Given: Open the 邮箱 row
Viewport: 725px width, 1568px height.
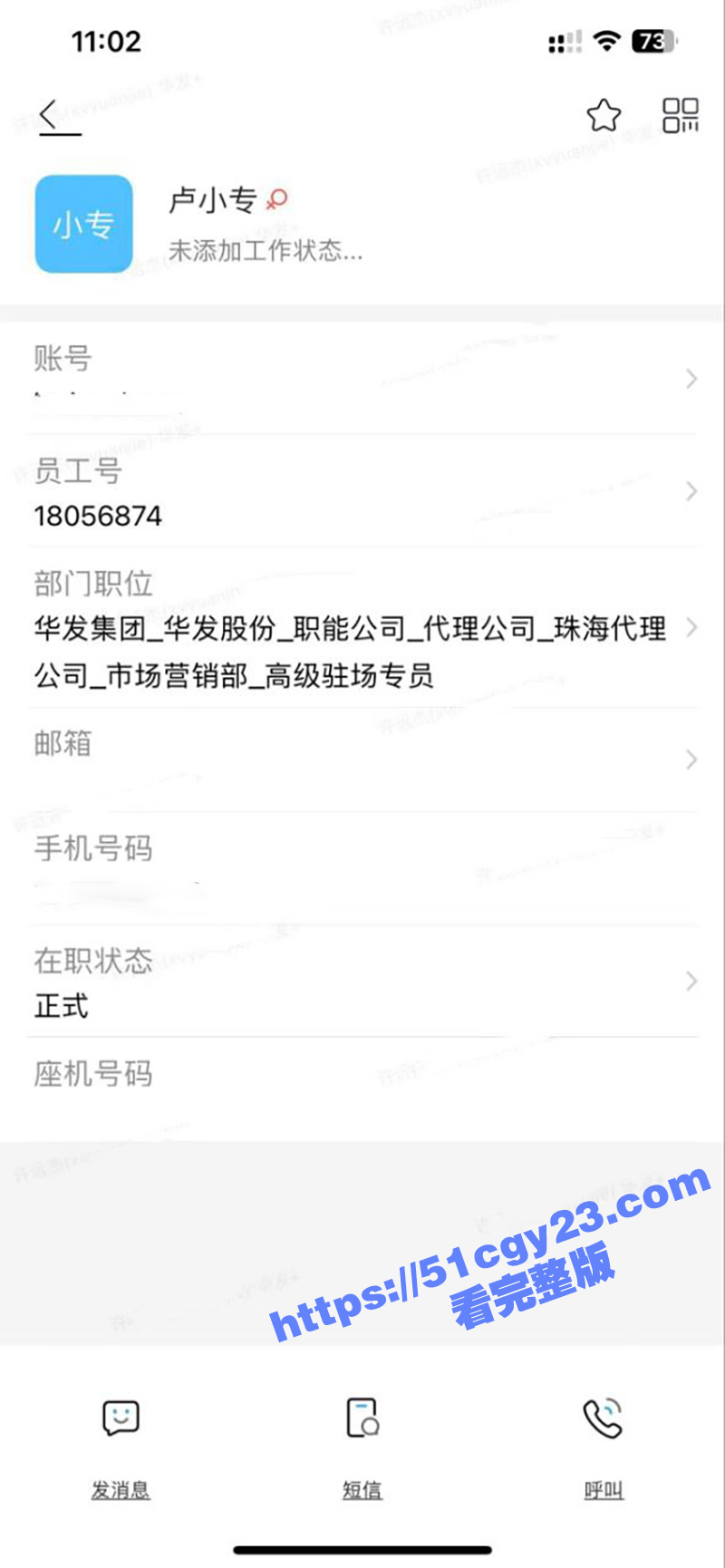Looking at the screenshot, I should point(362,760).
